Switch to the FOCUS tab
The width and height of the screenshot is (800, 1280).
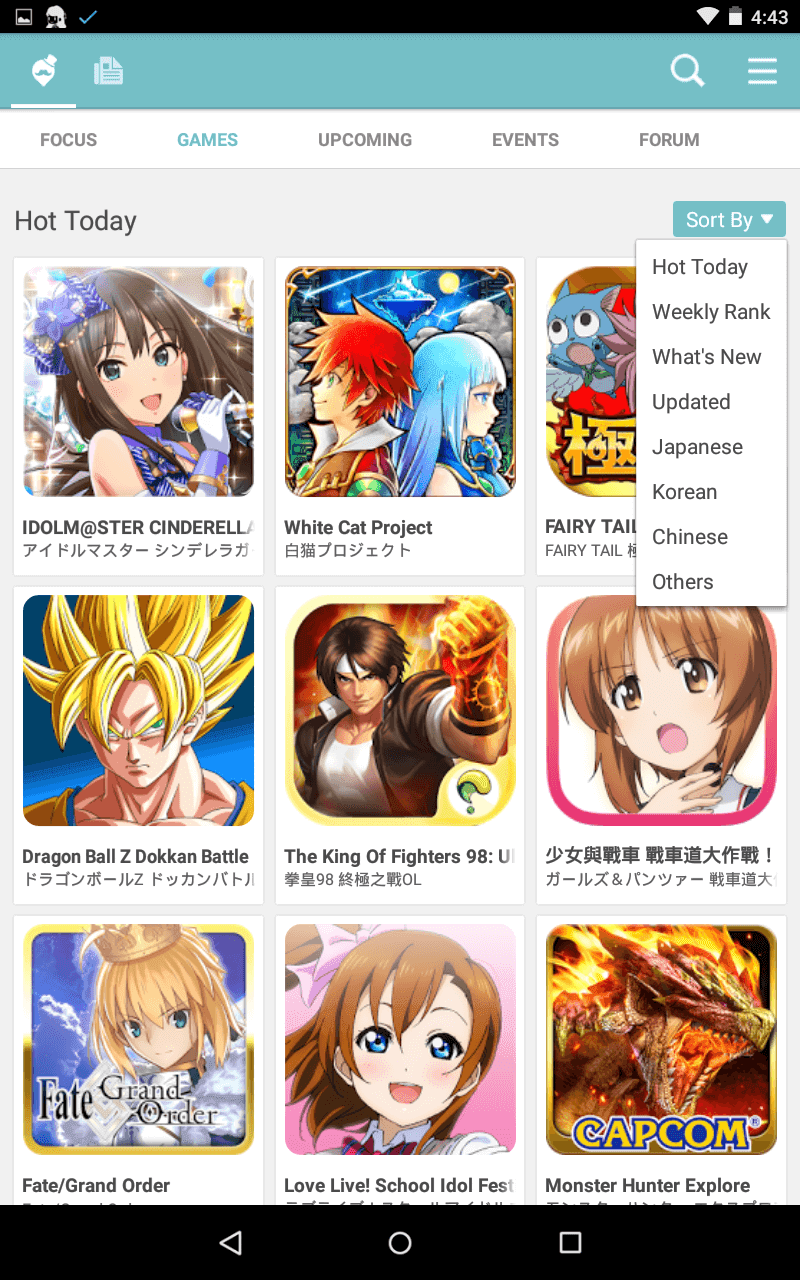tap(68, 140)
